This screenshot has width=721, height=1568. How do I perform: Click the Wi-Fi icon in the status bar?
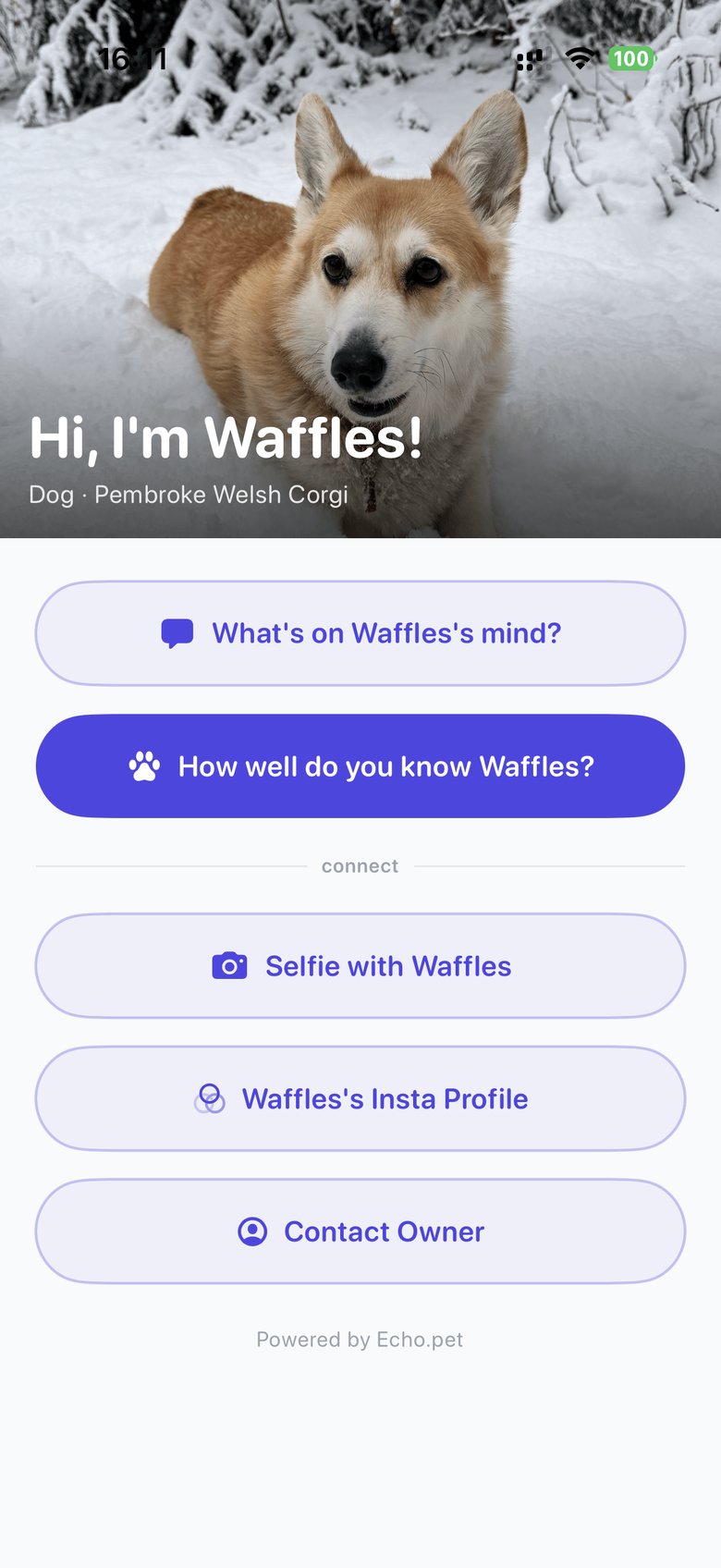579,57
